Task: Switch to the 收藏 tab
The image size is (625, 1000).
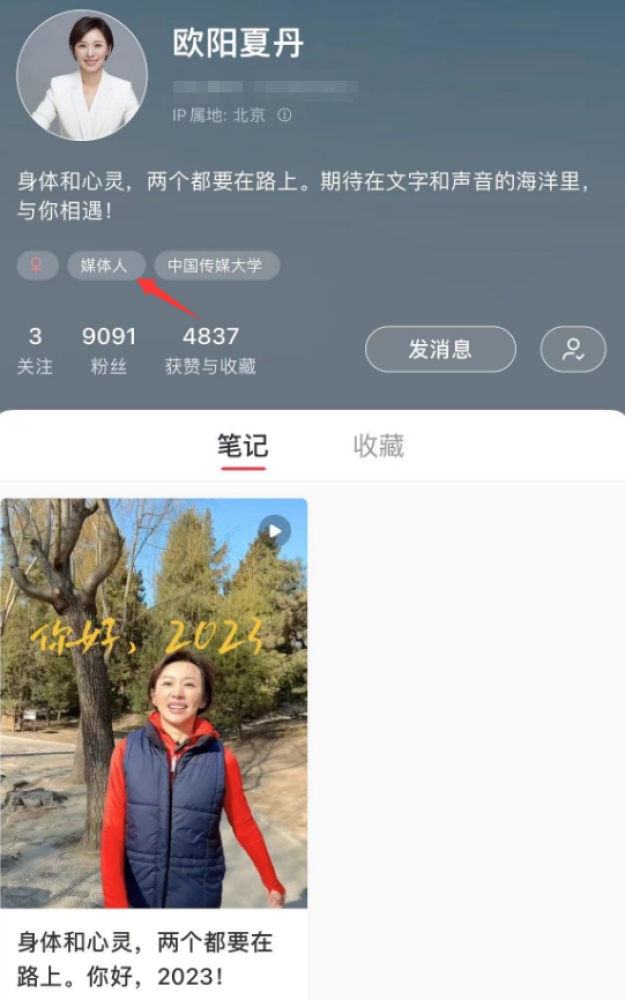Action: [x=378, y=446]
